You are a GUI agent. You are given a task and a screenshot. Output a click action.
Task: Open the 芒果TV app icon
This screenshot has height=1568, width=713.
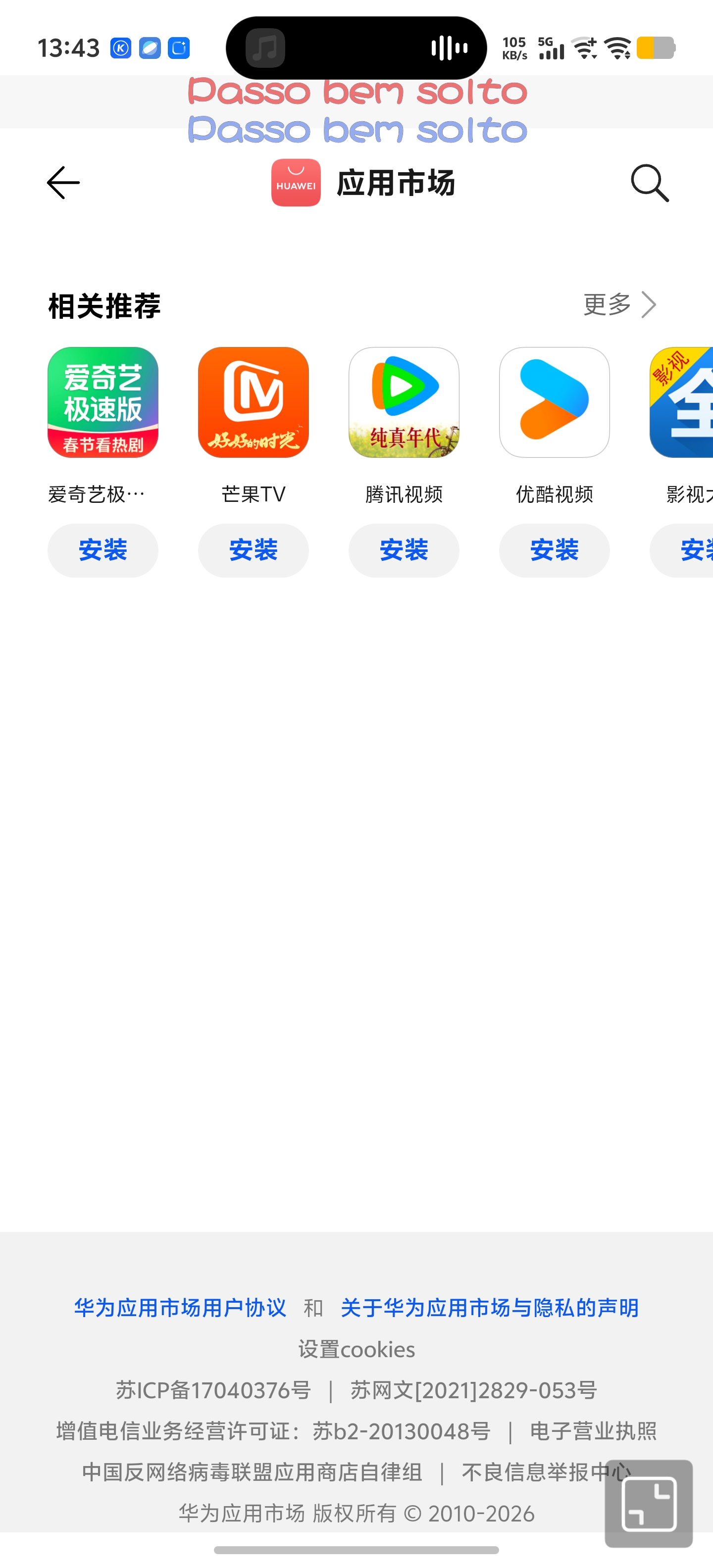click(x=253, y=402)
